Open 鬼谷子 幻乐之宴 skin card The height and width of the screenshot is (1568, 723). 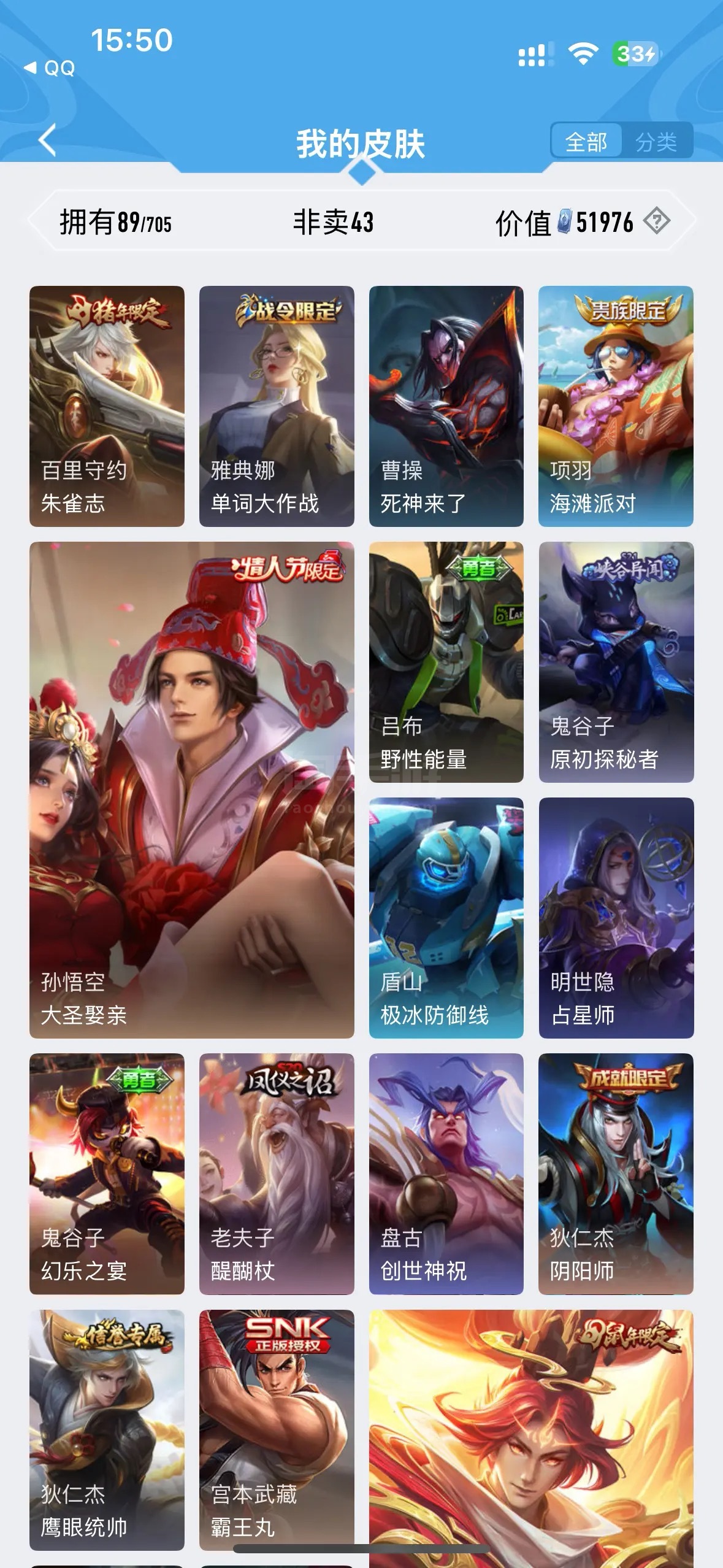pyautogui.click(x=107, y=1174)
